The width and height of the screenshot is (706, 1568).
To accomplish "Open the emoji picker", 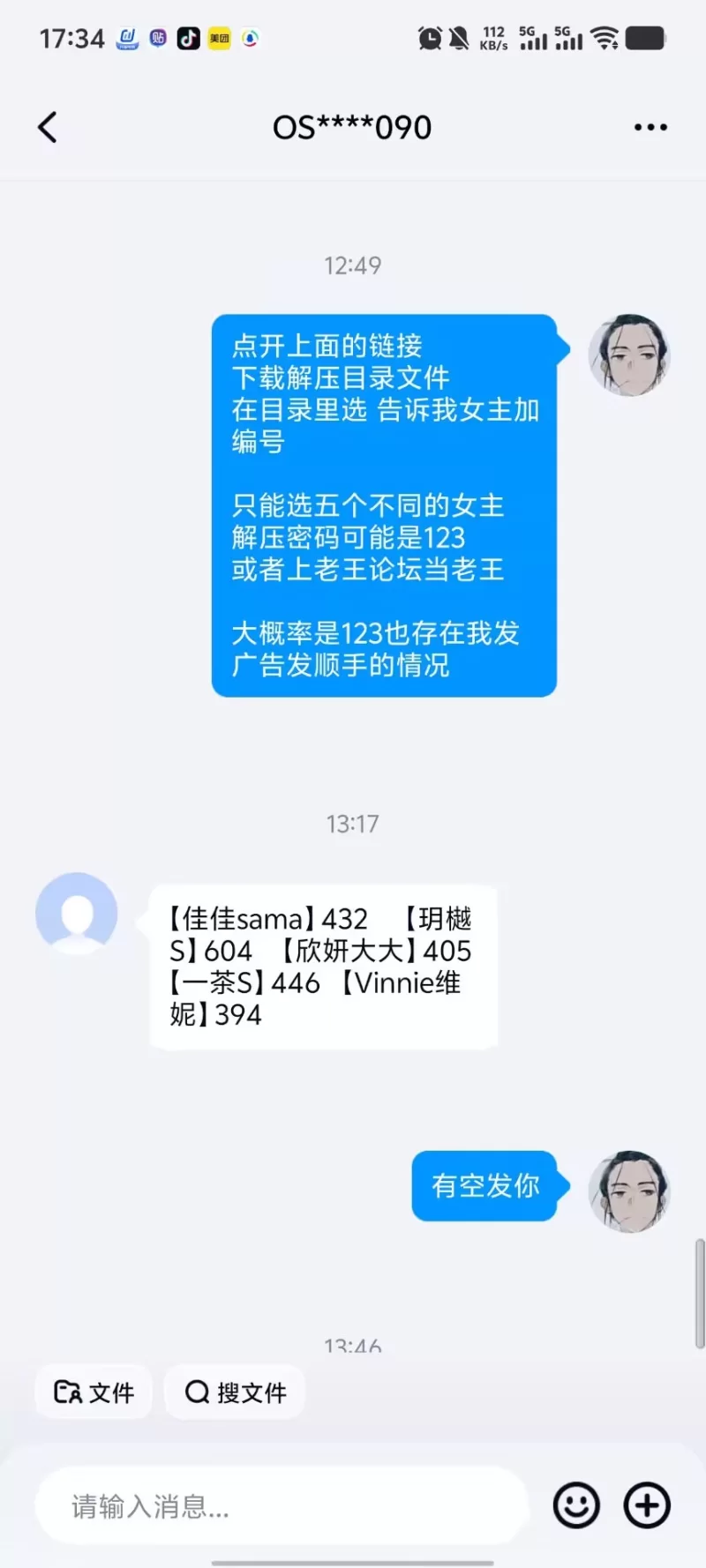I will (576, 1505).
